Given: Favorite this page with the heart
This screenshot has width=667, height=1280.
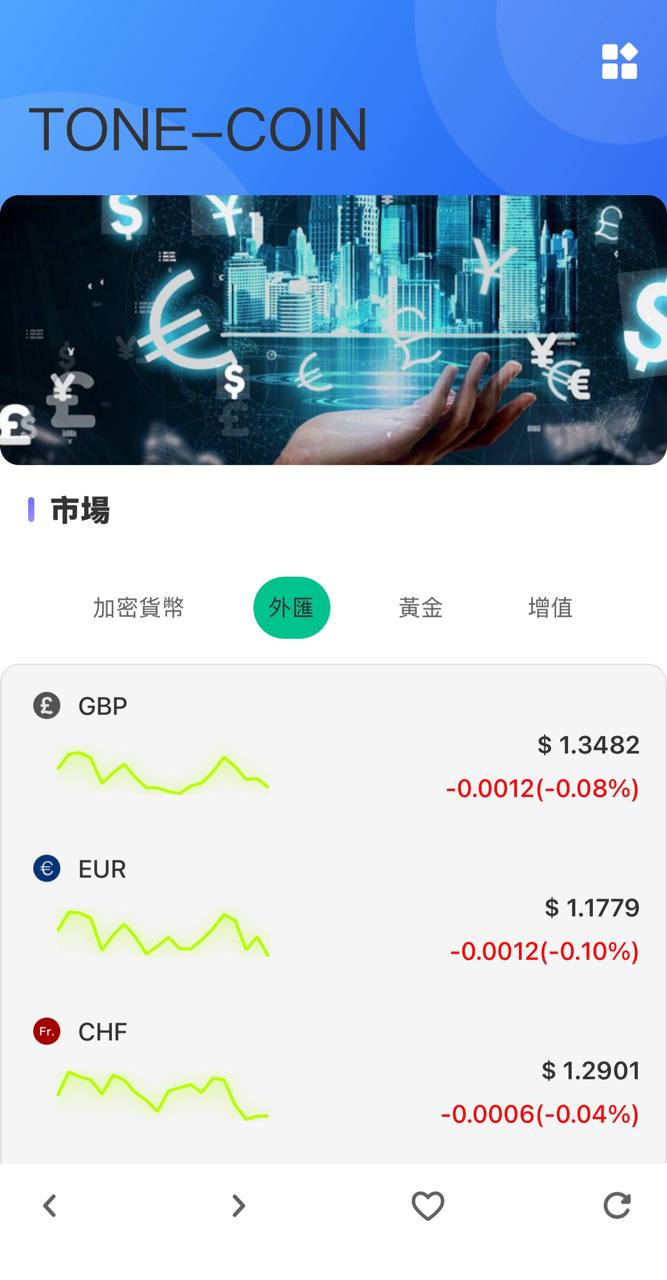Looking at the screenshot, I should pyautogui.click(x=428, y=1206).
